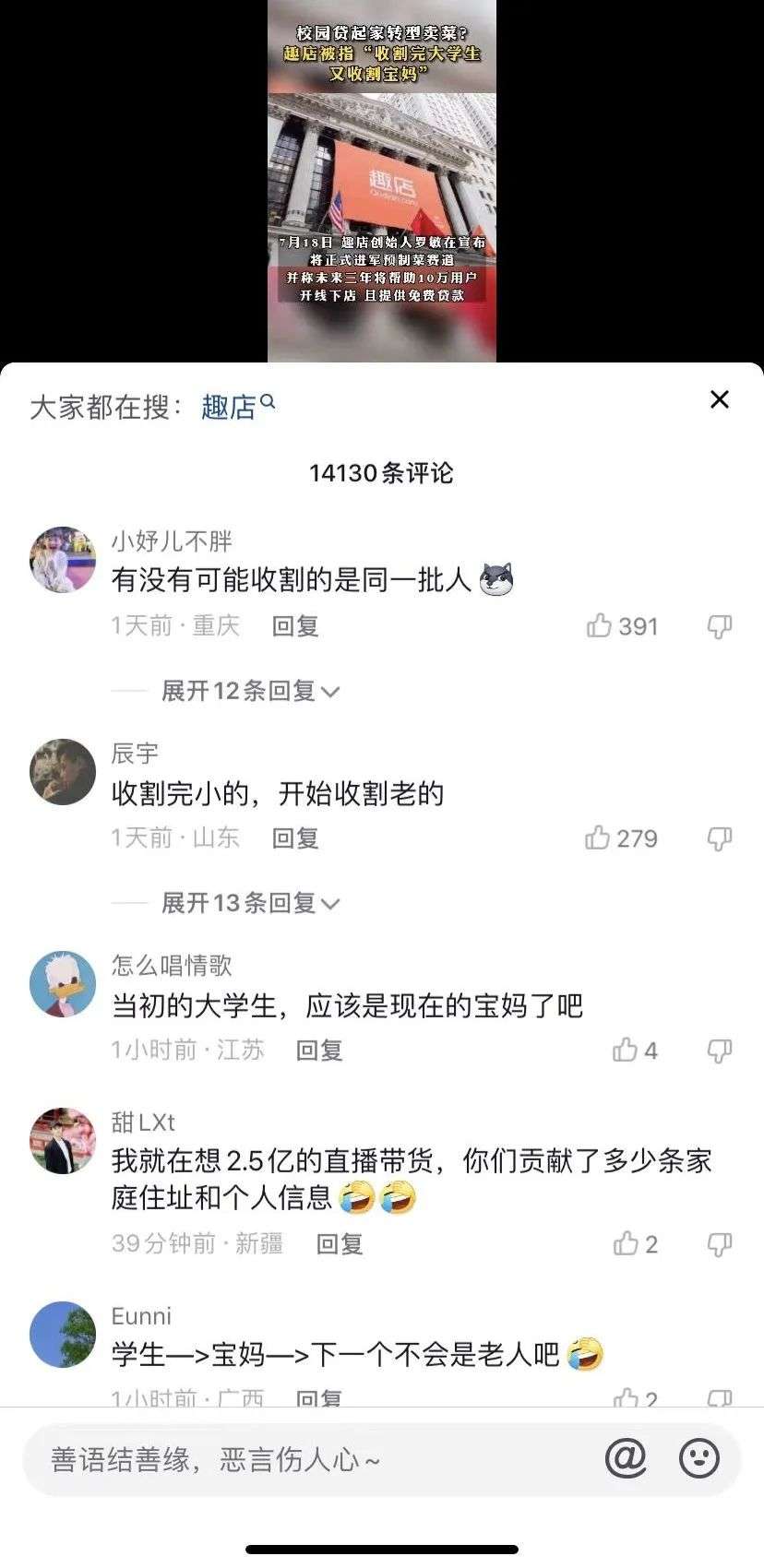Open Eunni's profile avatar
Screen dimensions: 764x1568
[x=63, y=1335]
